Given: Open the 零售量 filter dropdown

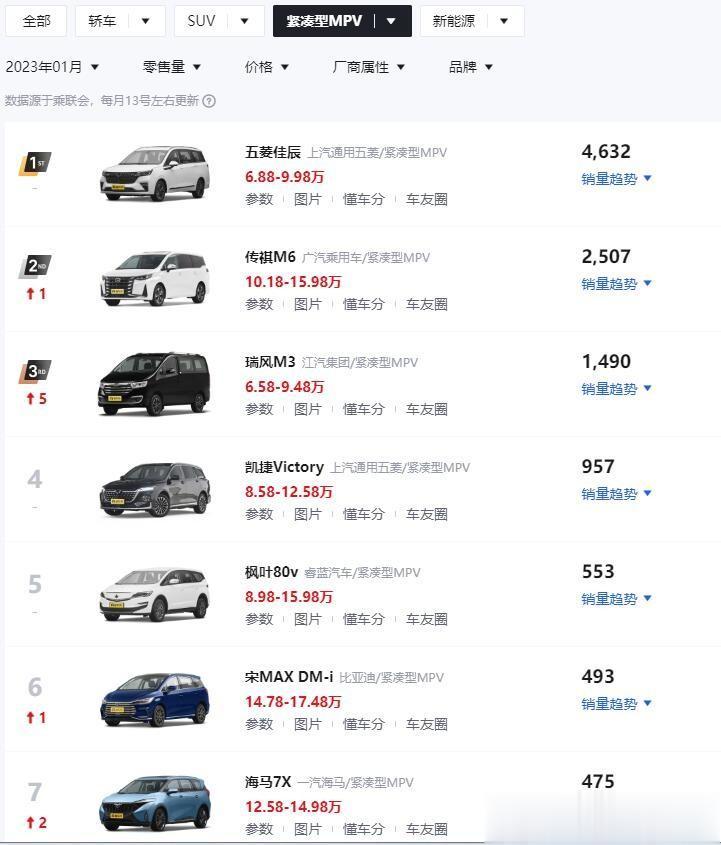Looking at the screenshot, I should coord(172,67).
